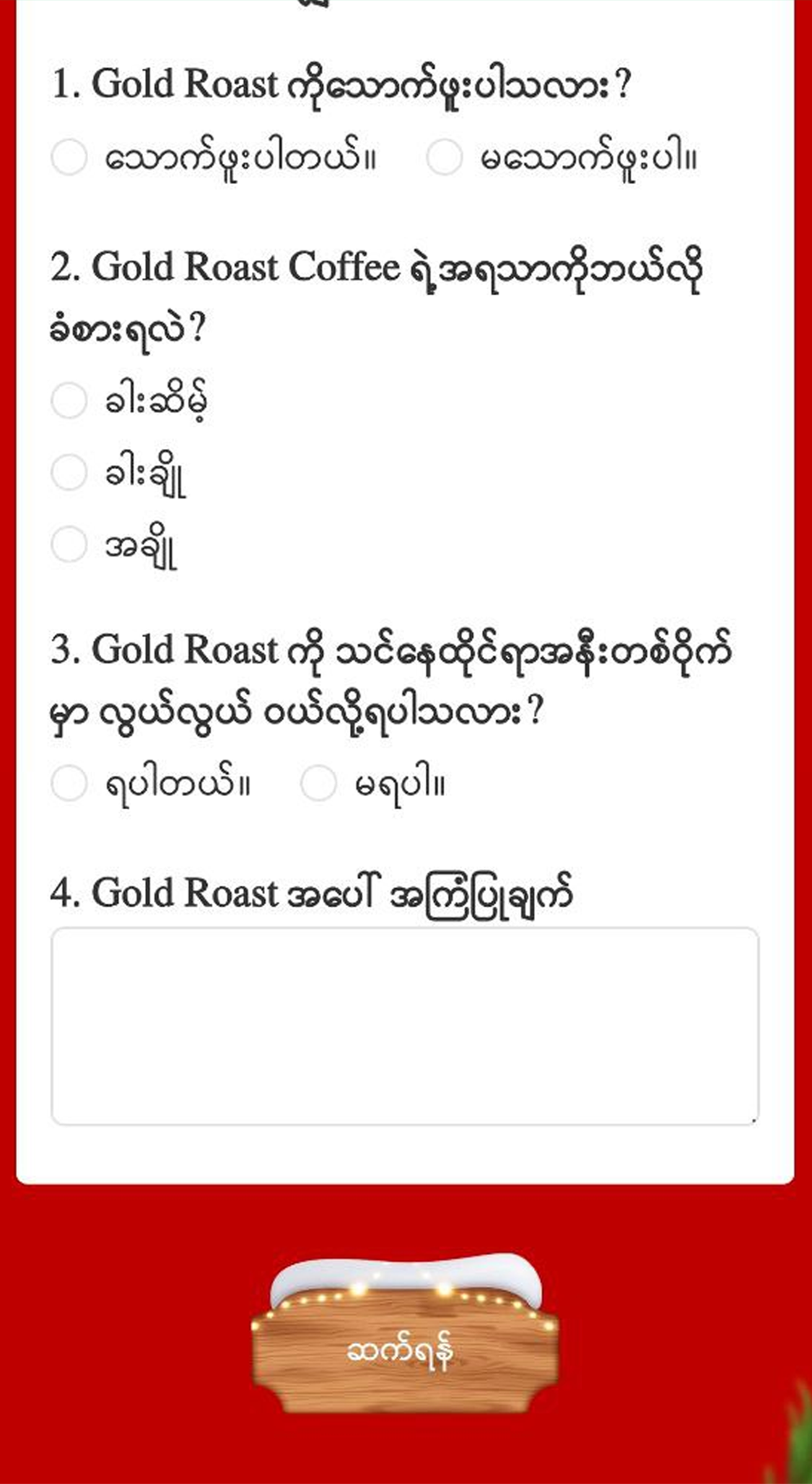Select 'သောက်ဖူးပါတယ်' for question 1
The width and height of the screenshot is (812, 1484).
(69, 157)
